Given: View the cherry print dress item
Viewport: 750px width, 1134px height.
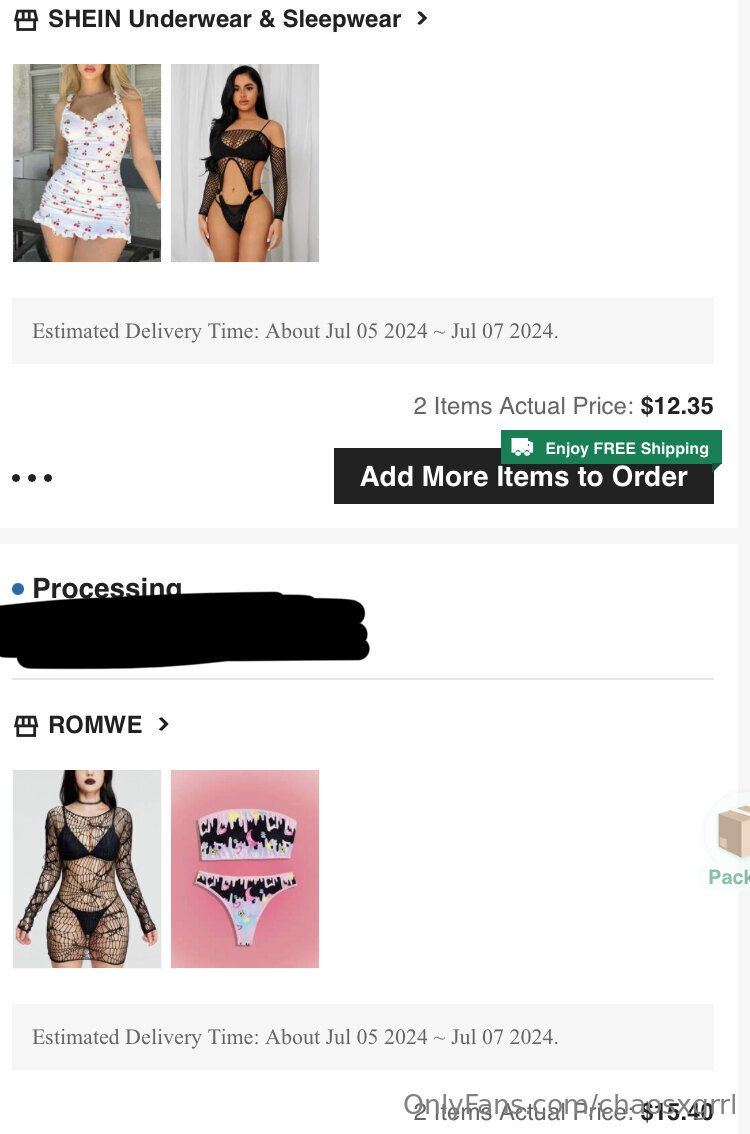Looking at the screenshot, I should (87, 163).
